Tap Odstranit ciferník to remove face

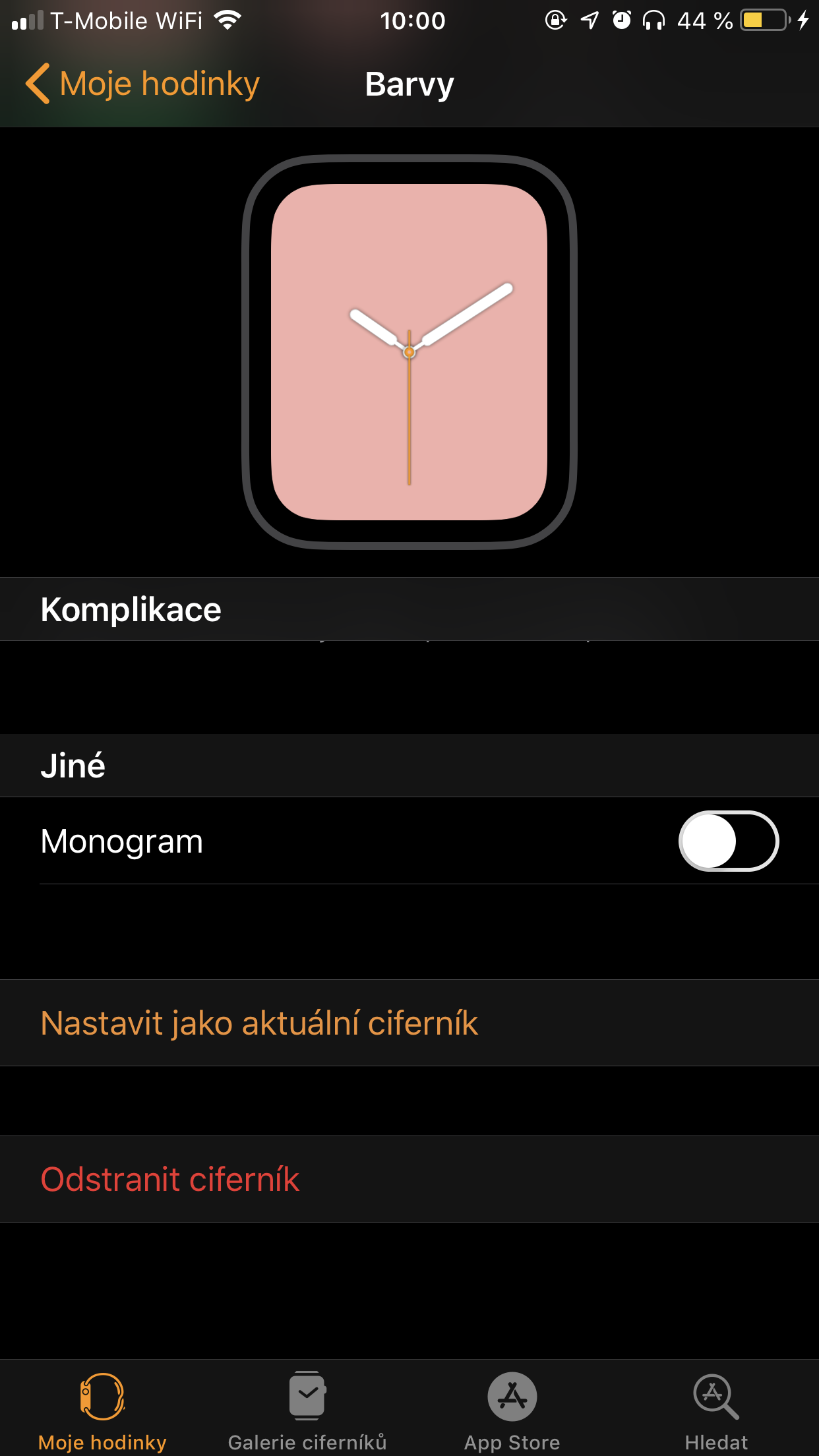coord(170,1179)
